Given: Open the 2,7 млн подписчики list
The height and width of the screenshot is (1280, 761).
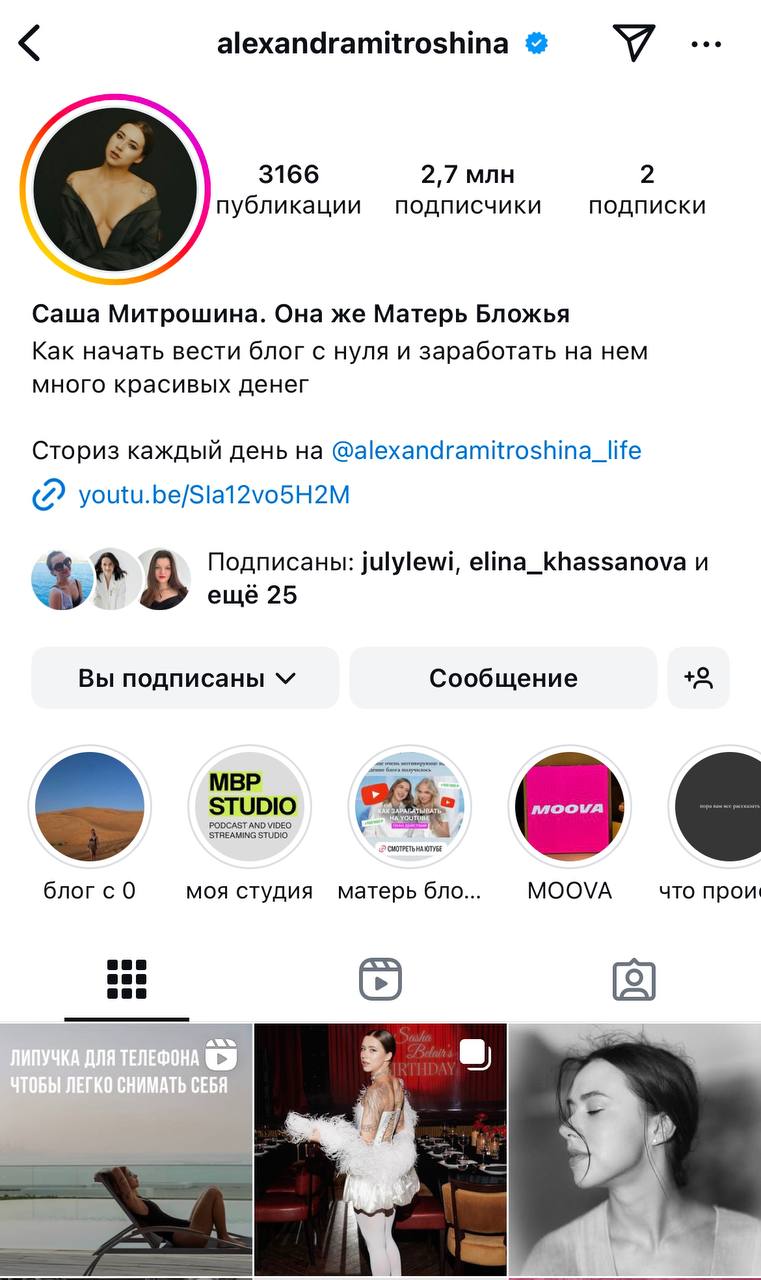Looking at the screenshot, I should [x=467, y=190].
